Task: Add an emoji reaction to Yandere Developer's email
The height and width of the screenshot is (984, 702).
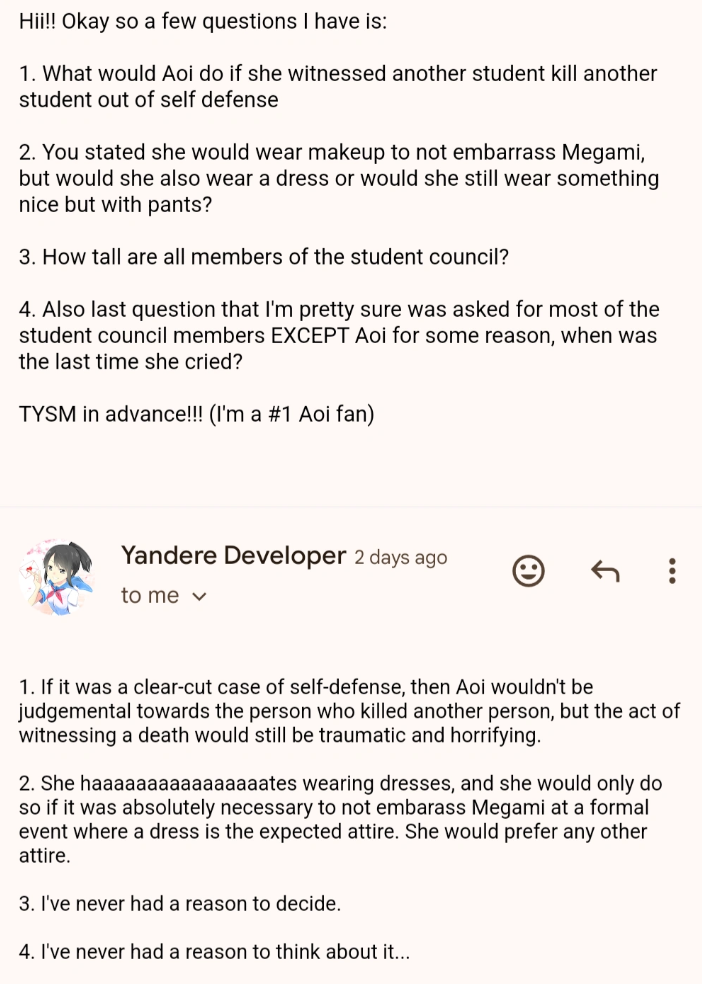Action: tap(528, 570)
